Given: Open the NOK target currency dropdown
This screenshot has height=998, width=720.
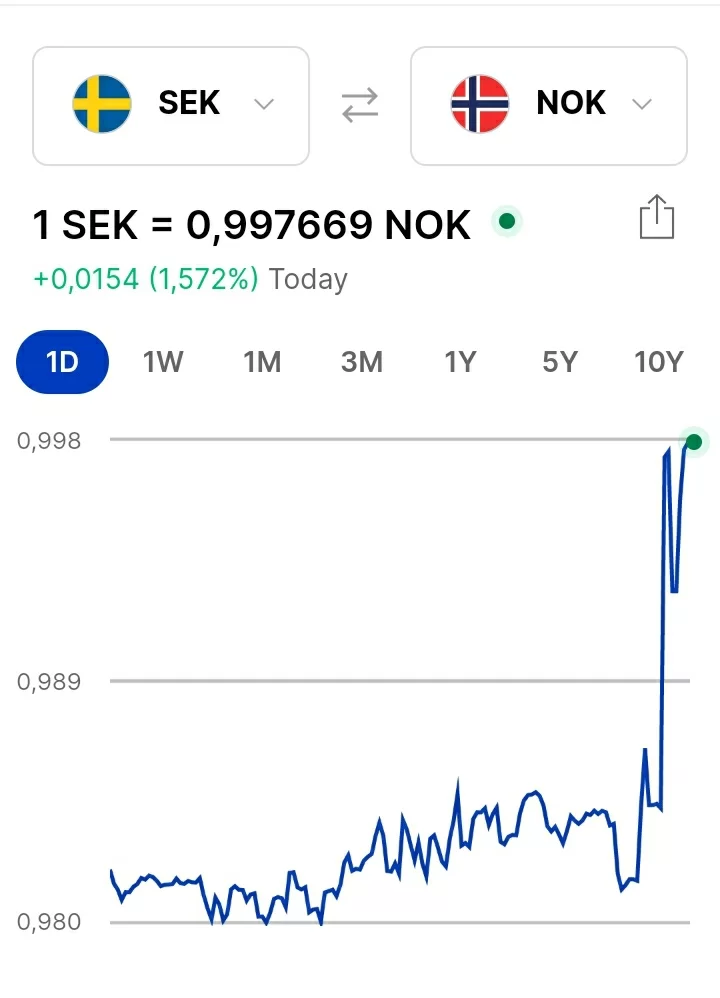Looking at the screenshot, I should click(x=549, y=105).
